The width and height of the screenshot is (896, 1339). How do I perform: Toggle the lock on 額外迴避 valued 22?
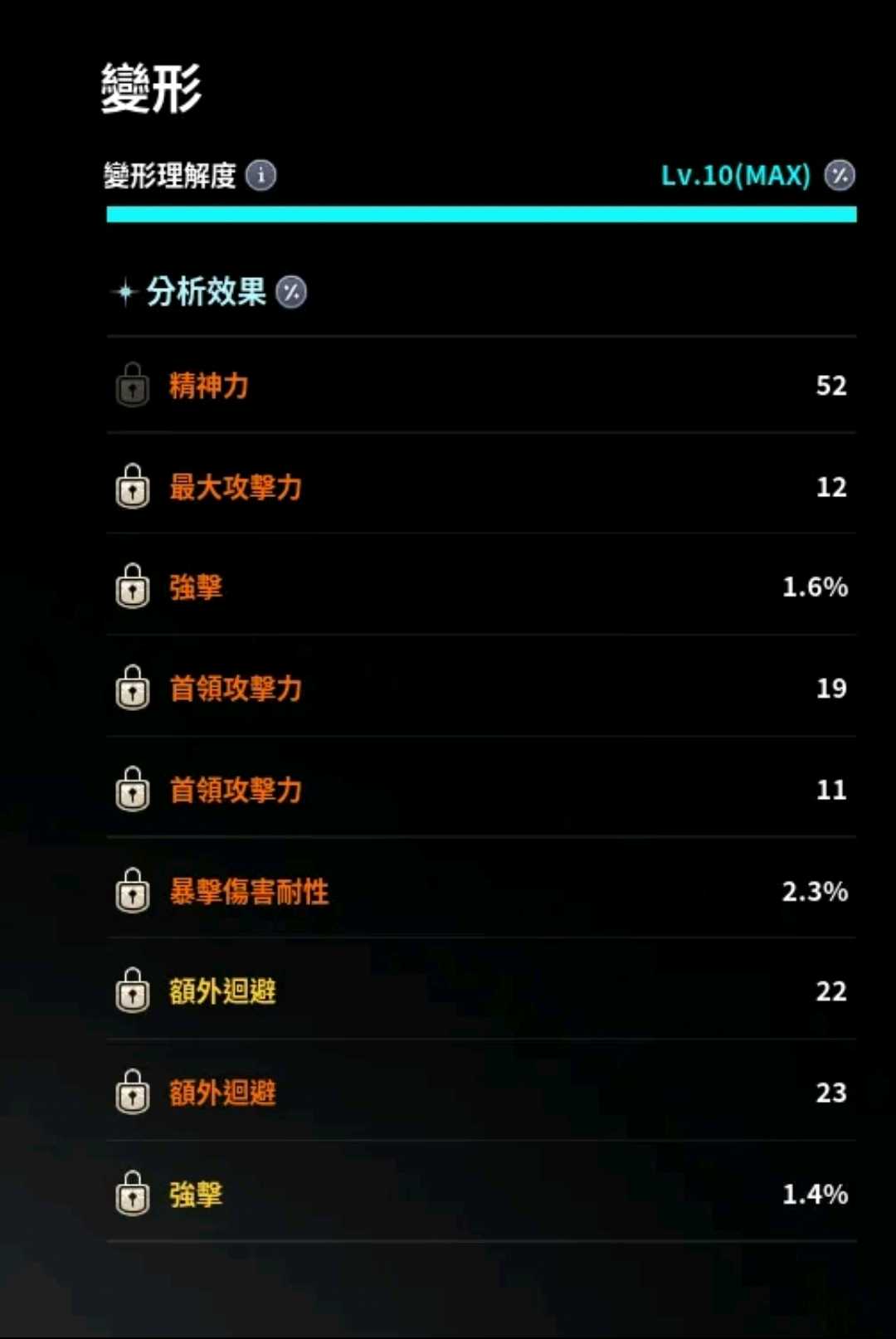133,991
